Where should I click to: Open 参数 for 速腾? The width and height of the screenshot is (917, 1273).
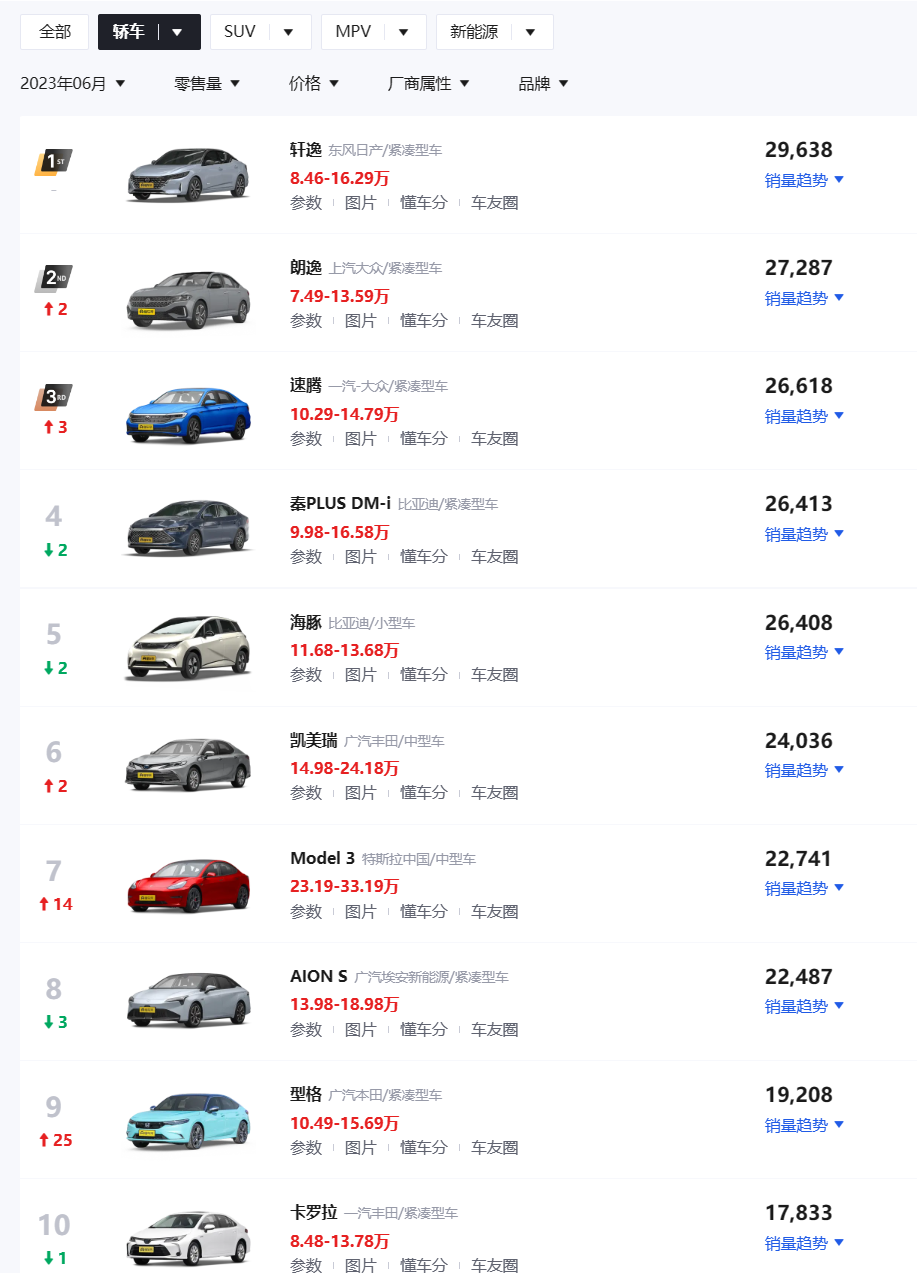306,439
